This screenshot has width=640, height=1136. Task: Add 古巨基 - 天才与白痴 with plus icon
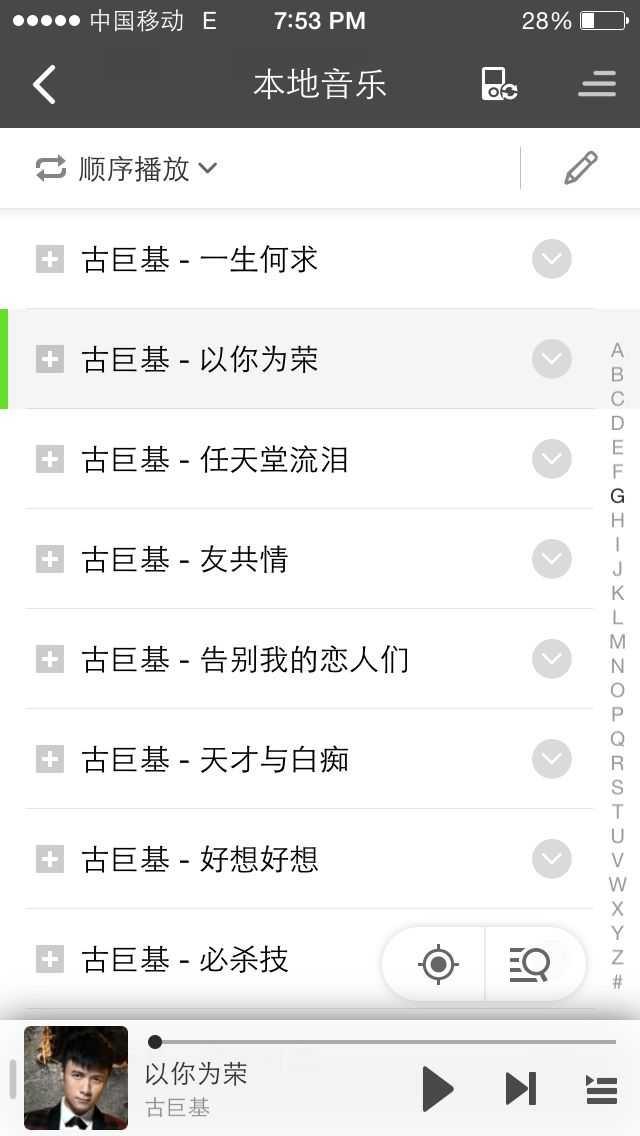click(49, 759)
